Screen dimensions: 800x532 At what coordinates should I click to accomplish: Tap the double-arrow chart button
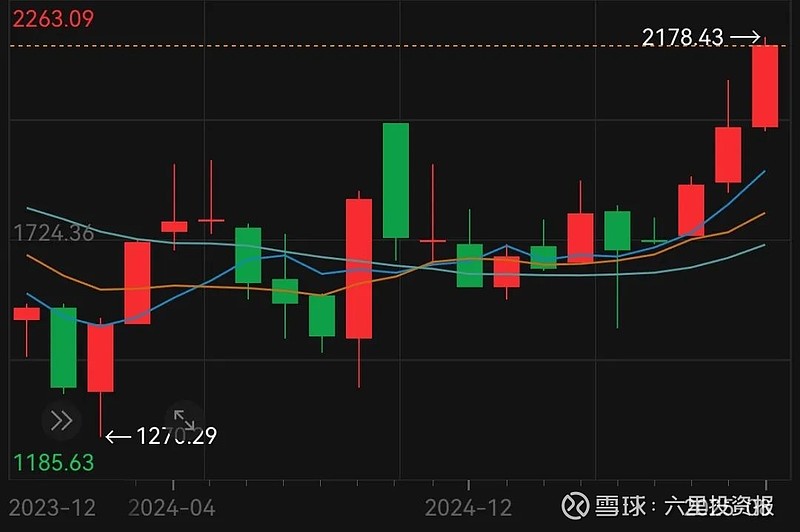pos(61,420)
